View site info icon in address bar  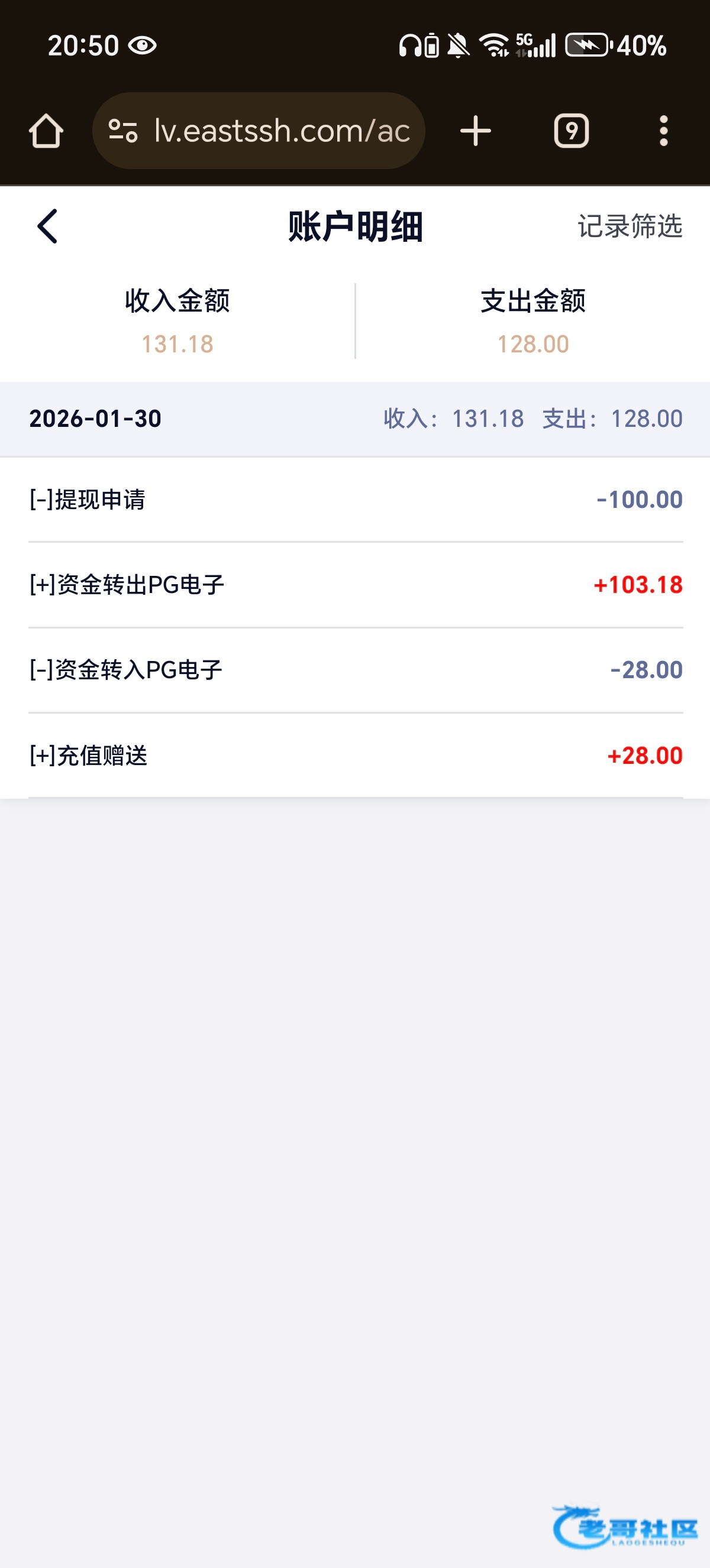pyautogui.click(x=122, y=131)
